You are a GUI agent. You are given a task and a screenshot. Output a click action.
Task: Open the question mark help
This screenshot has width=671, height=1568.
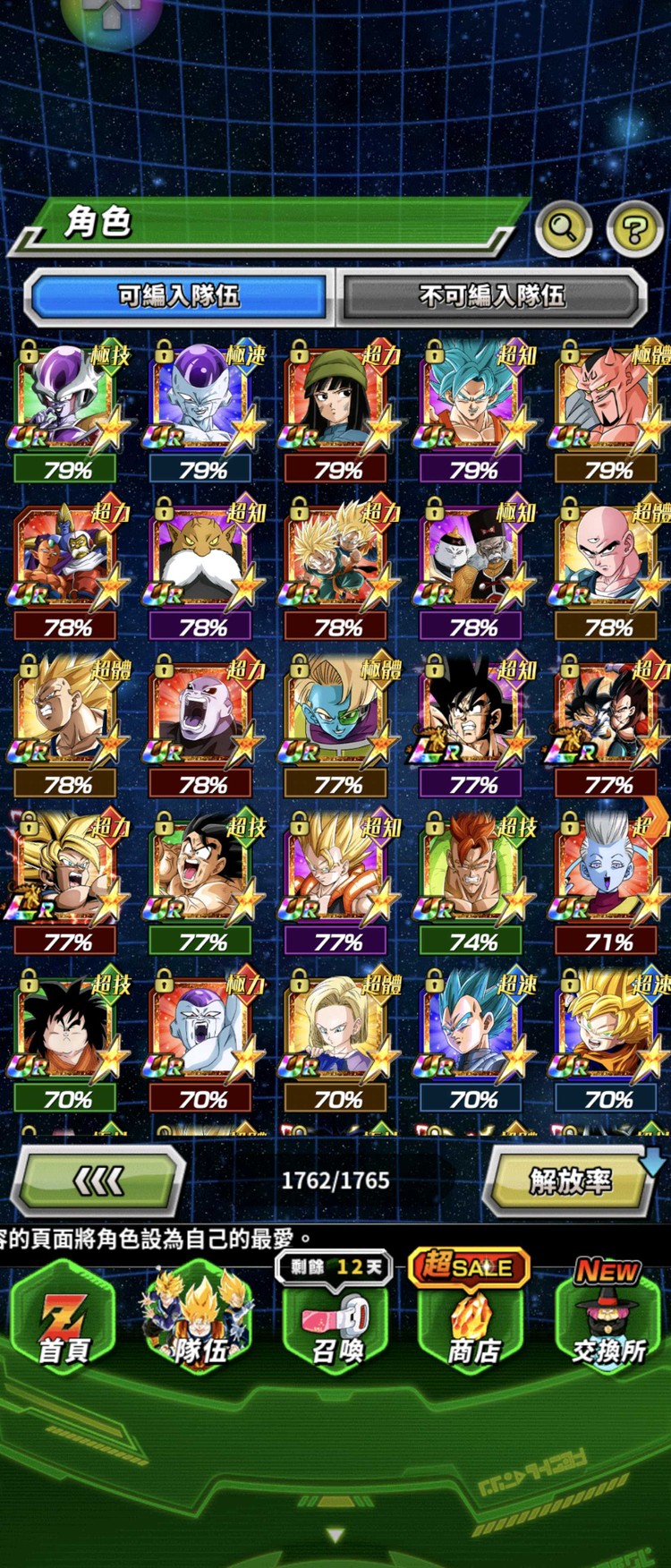[x=633, y=229]
